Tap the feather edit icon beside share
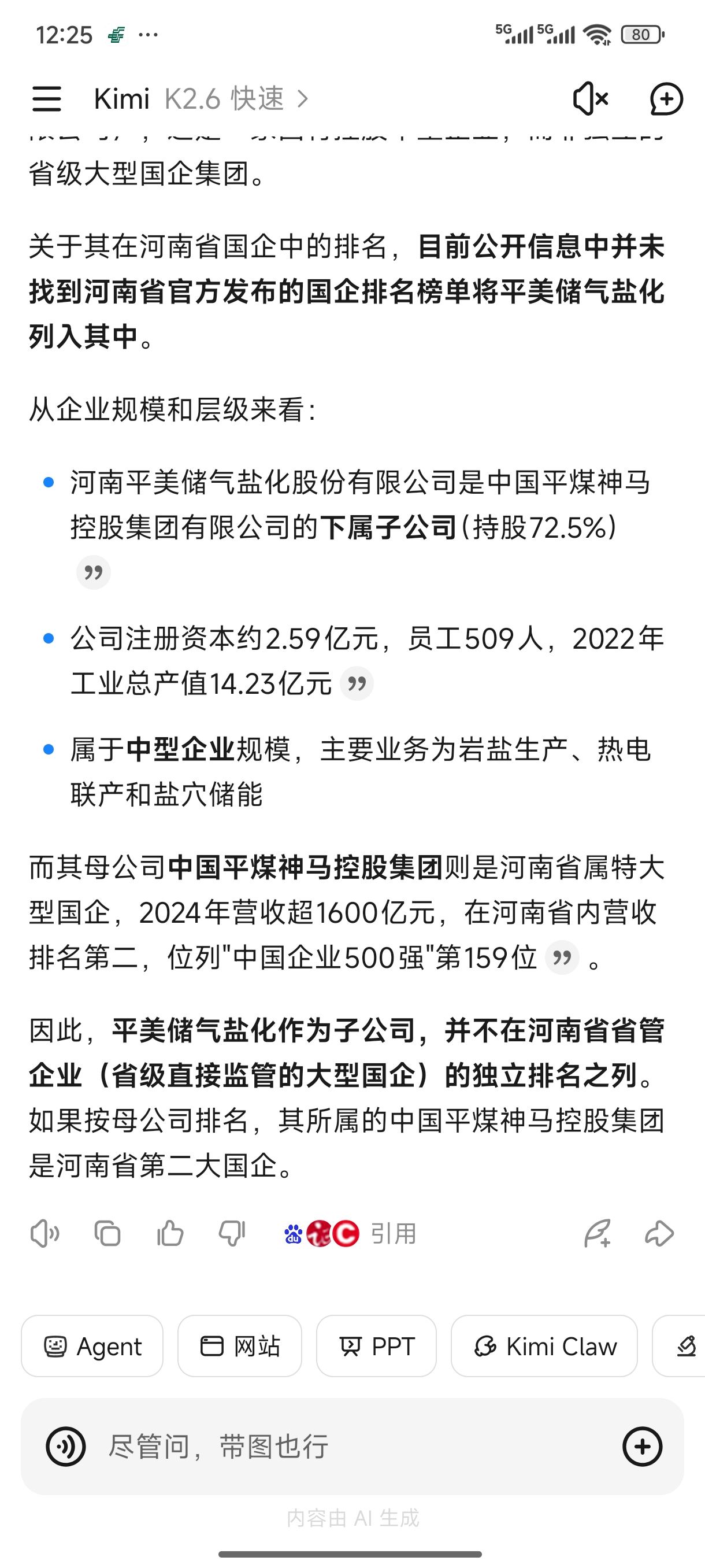The image size is (705, 1568). point(597,1234)
